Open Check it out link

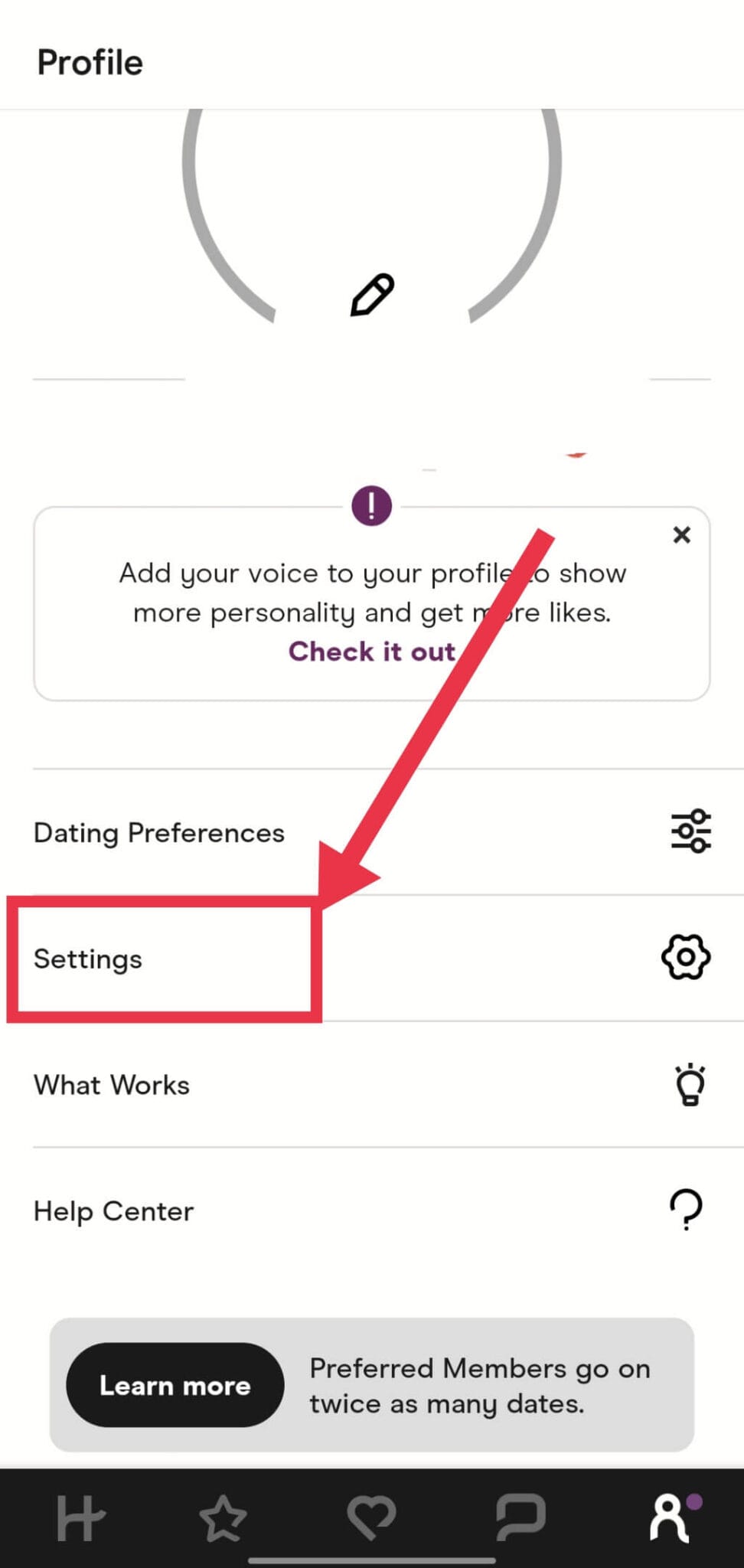pos(372,652)
